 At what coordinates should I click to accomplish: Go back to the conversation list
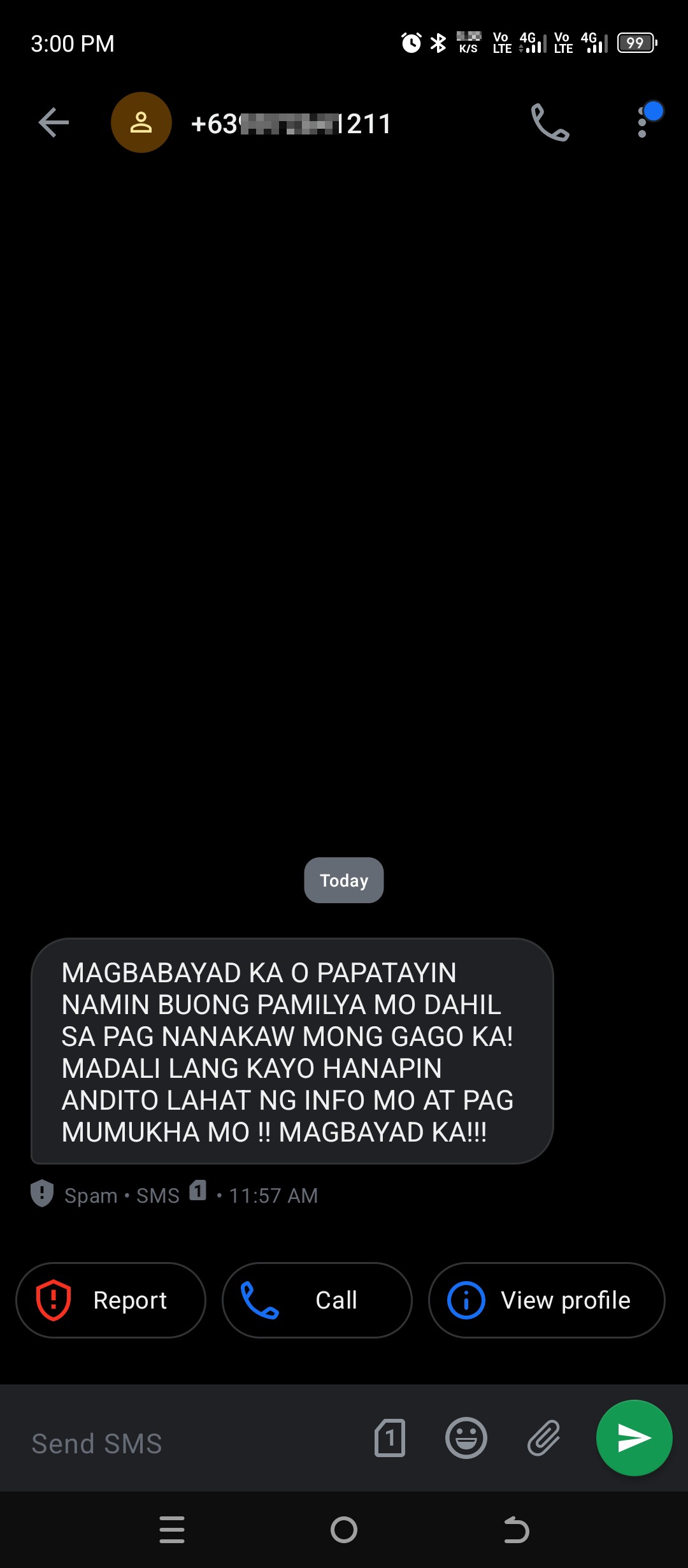coord(54,123)
